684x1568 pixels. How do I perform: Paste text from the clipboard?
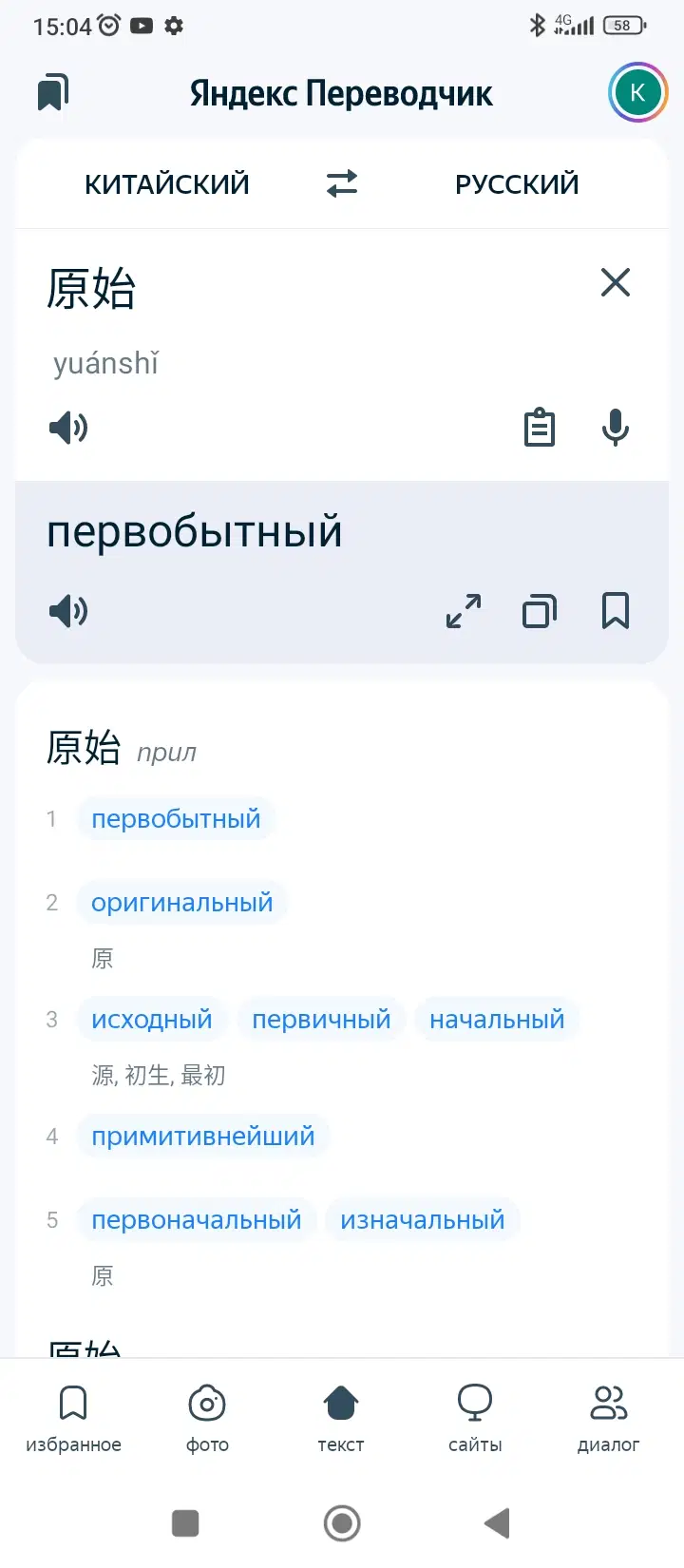coord(540,428)
